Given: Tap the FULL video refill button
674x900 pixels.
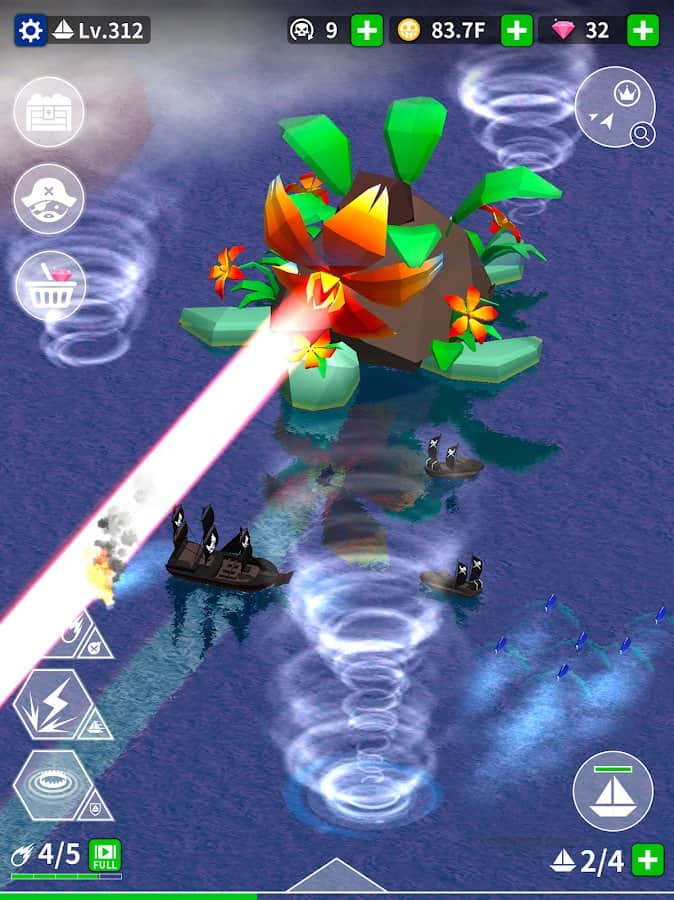Looking at the screenshot, I should (104, 854).
